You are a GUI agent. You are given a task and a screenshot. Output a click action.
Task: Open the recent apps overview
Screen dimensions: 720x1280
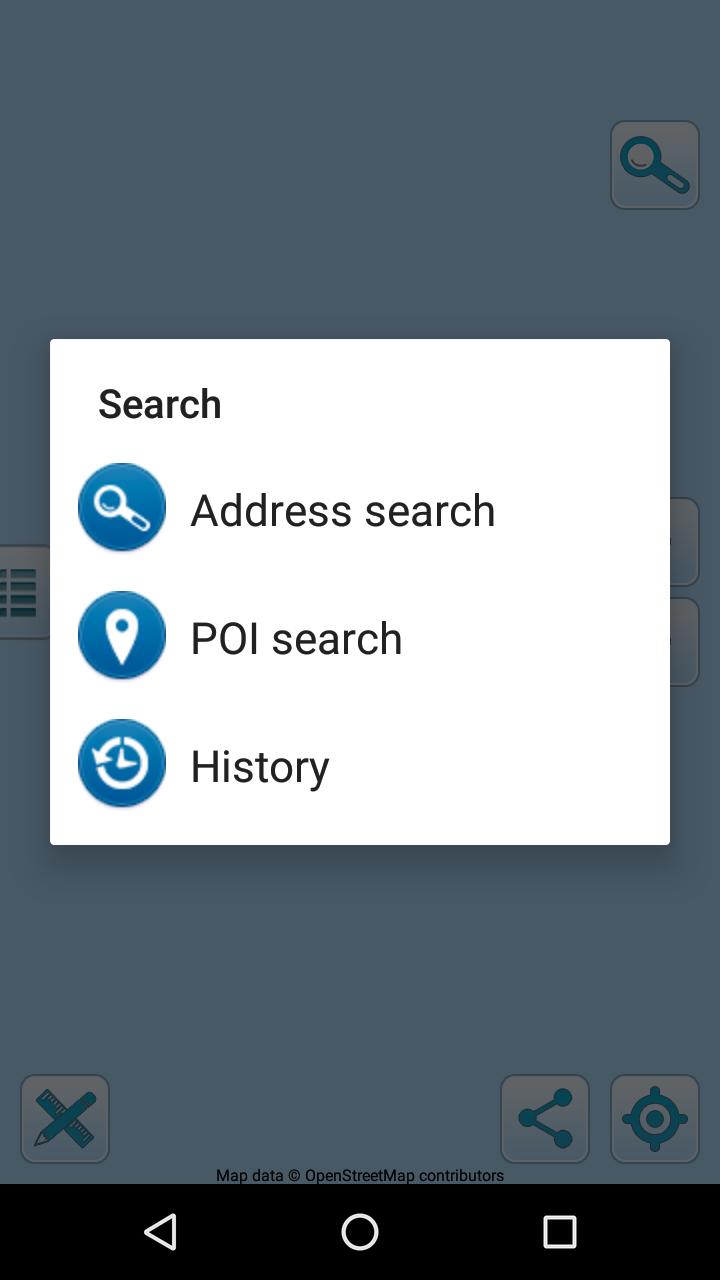coord(560,1232)
